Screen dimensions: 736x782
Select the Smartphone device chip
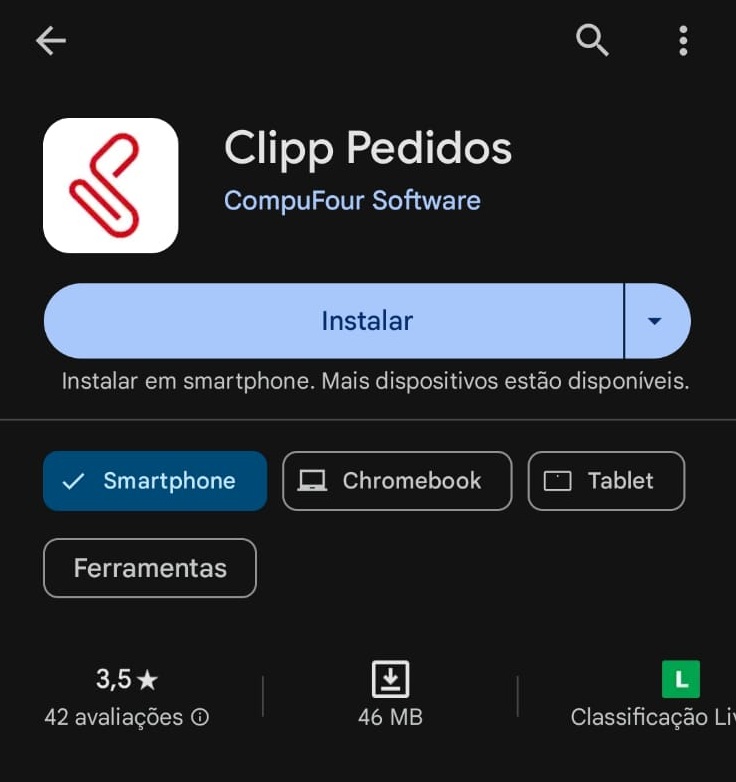pyautogui.click(x=155, y=481)
